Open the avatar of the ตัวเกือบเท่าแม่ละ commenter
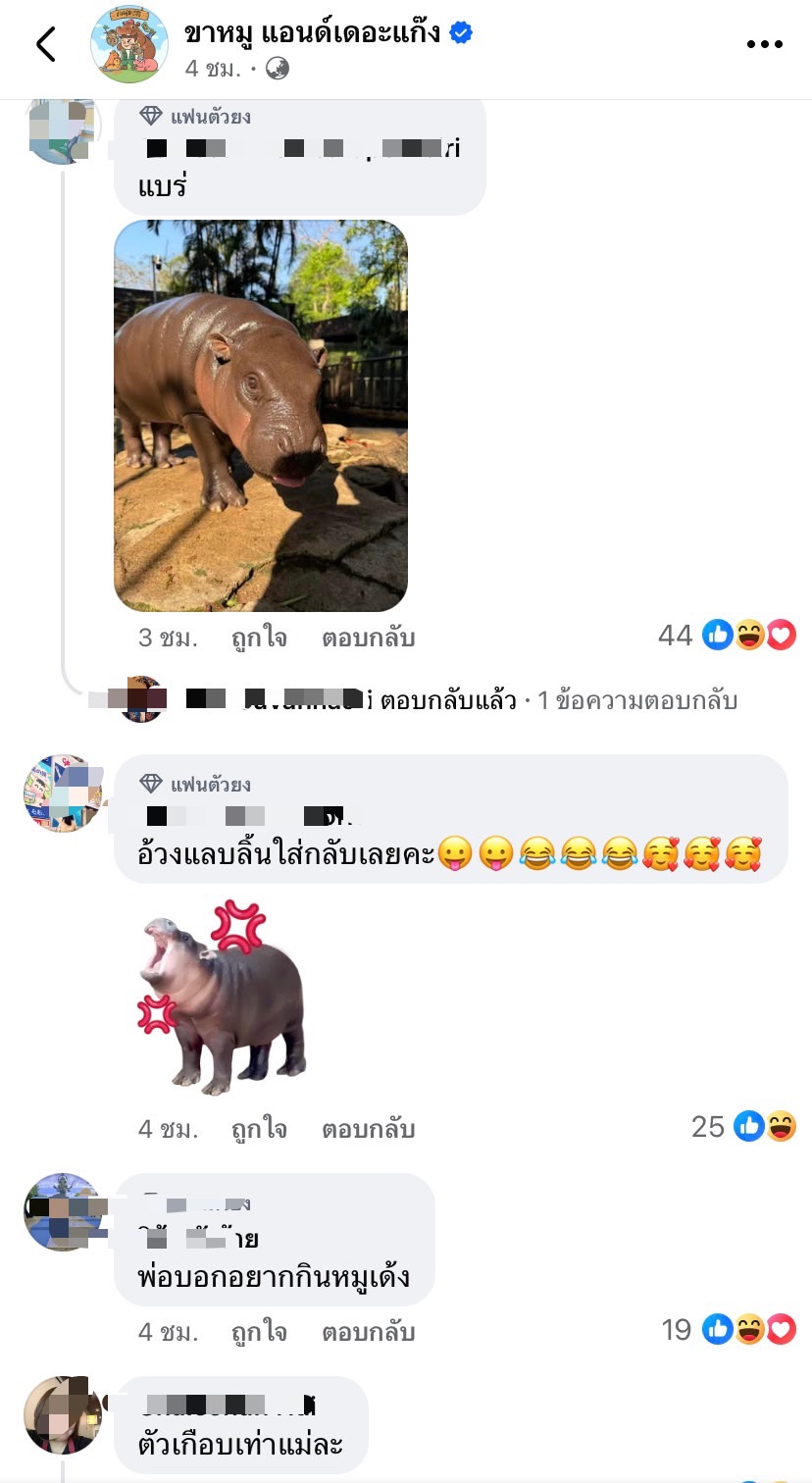812x1483 pixels. coord(63,1415)
